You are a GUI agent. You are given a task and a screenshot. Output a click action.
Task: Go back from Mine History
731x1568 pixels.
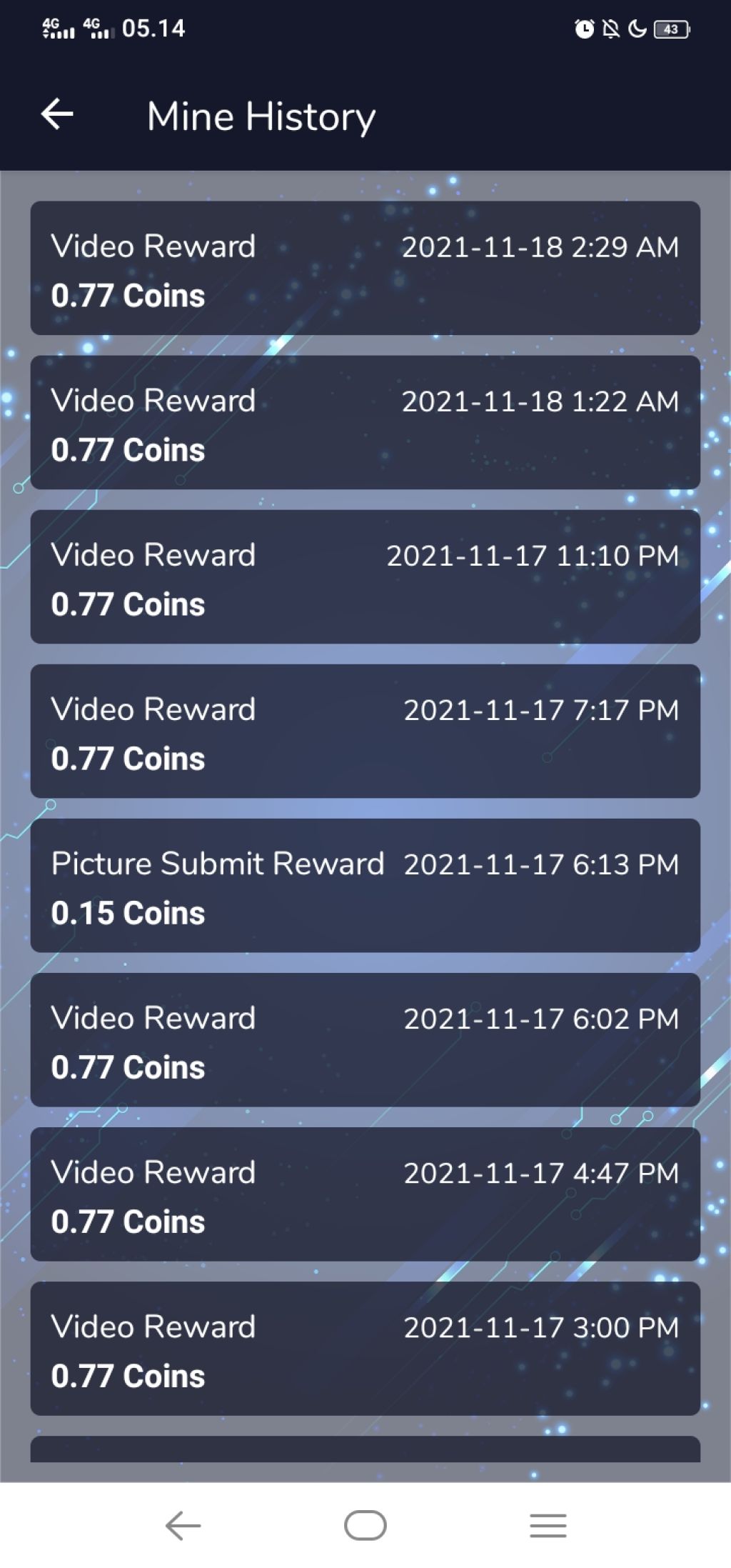click(57, 114)
